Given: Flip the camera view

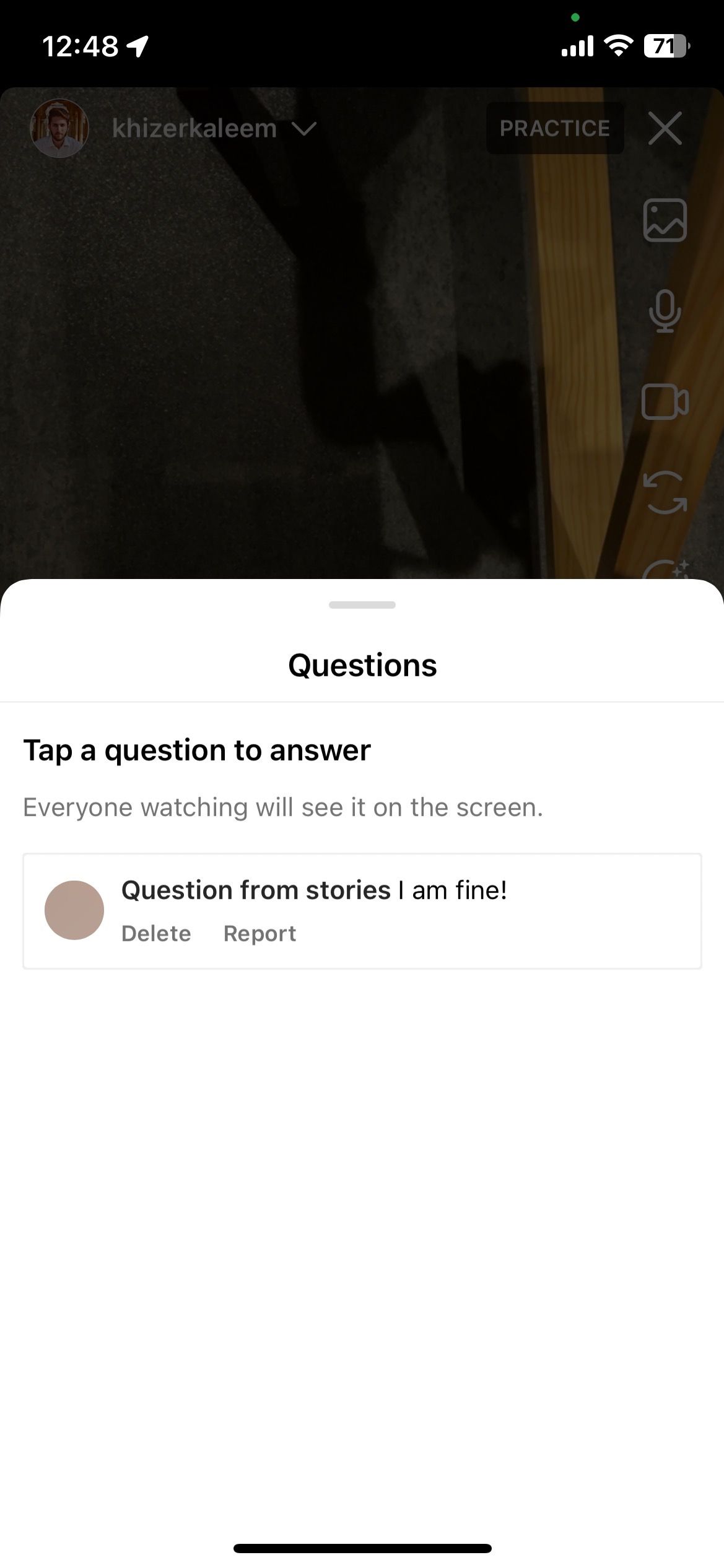Looking at the screenshot, I should pyautogui.click(x=665, y=493).
